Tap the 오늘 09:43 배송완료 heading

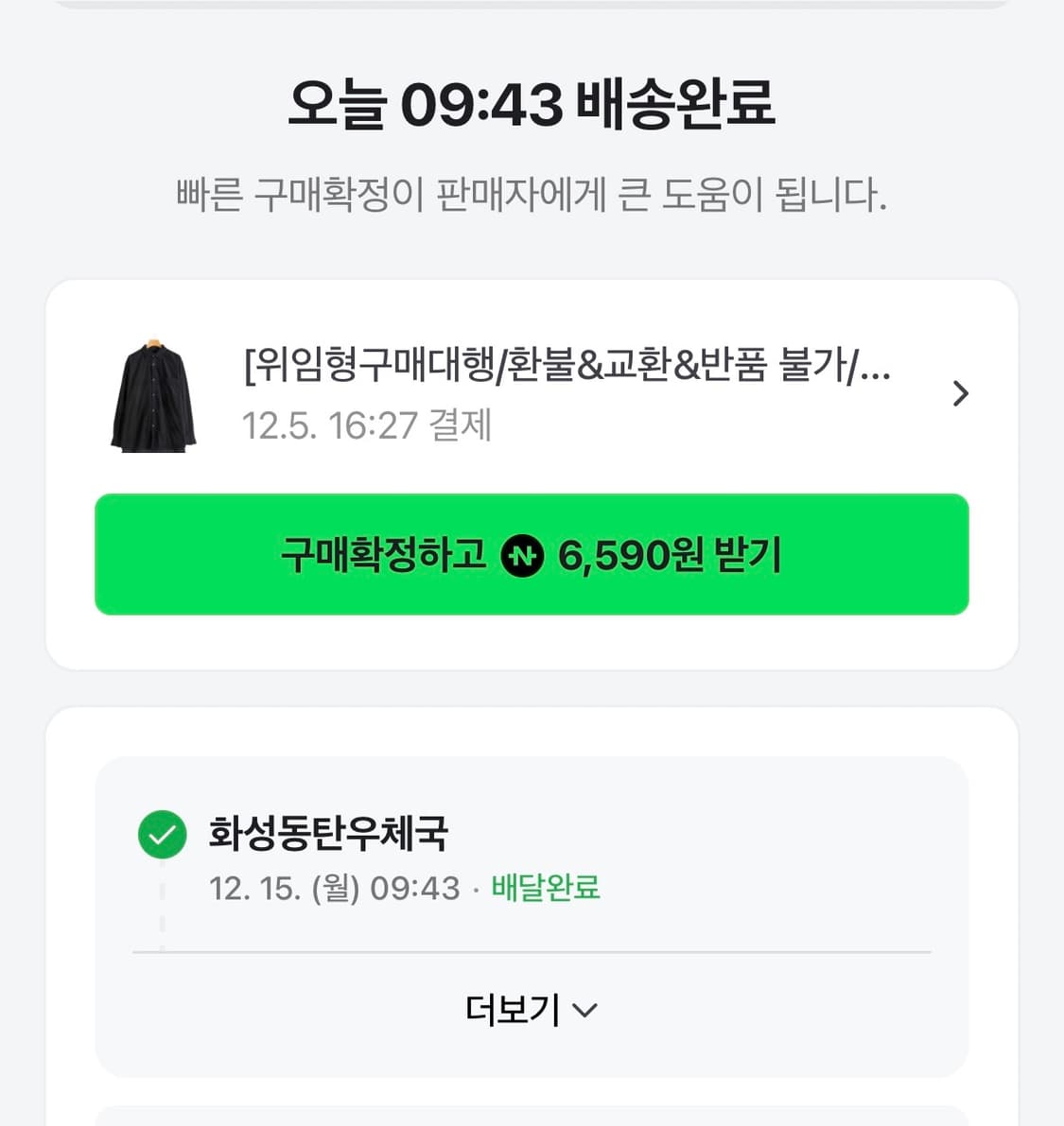point(532,105)
